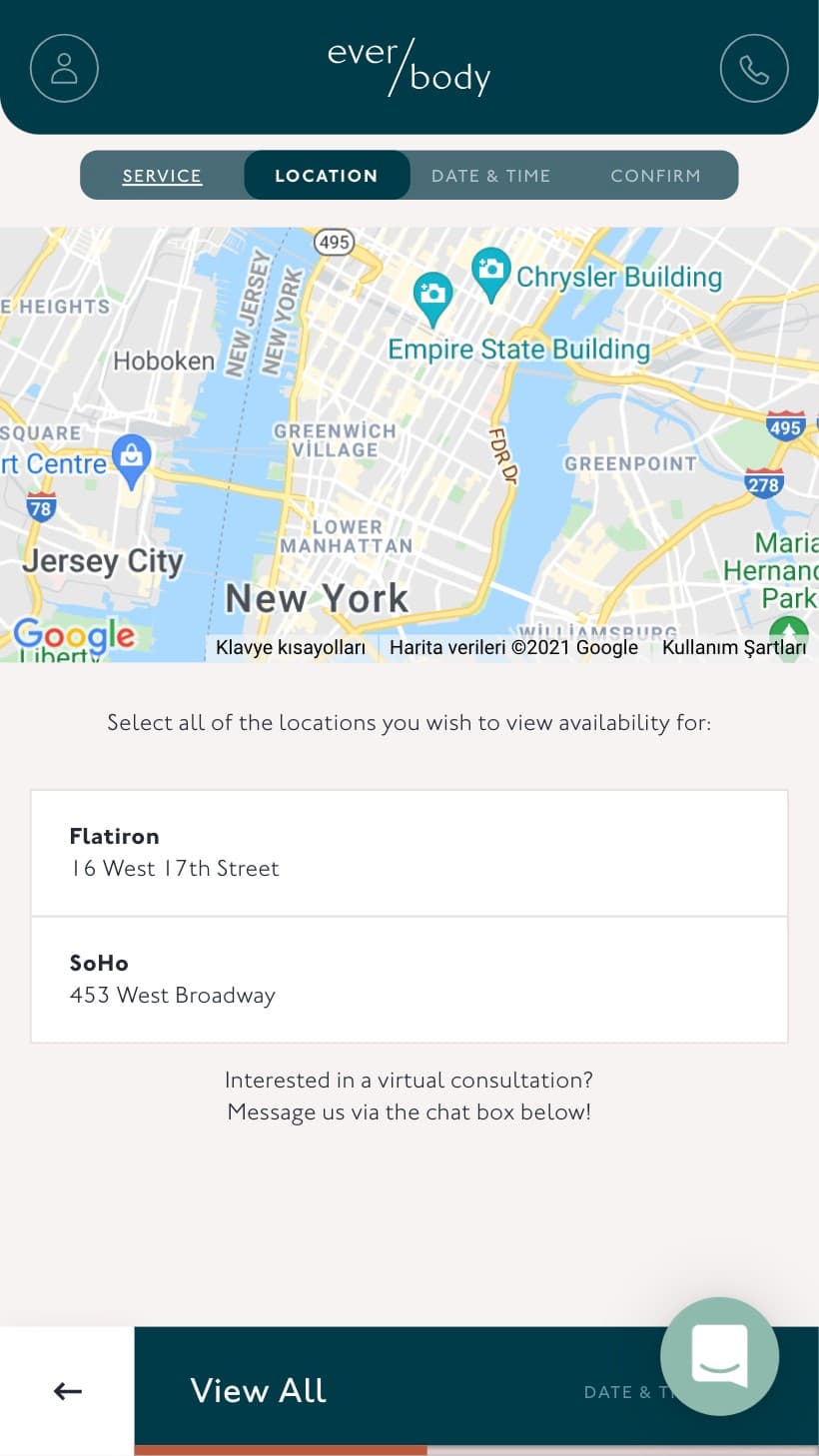Open the chat box bubble
Image resolution: width=819 pixels, height=1456 pixels.
tap(719, 1355)
